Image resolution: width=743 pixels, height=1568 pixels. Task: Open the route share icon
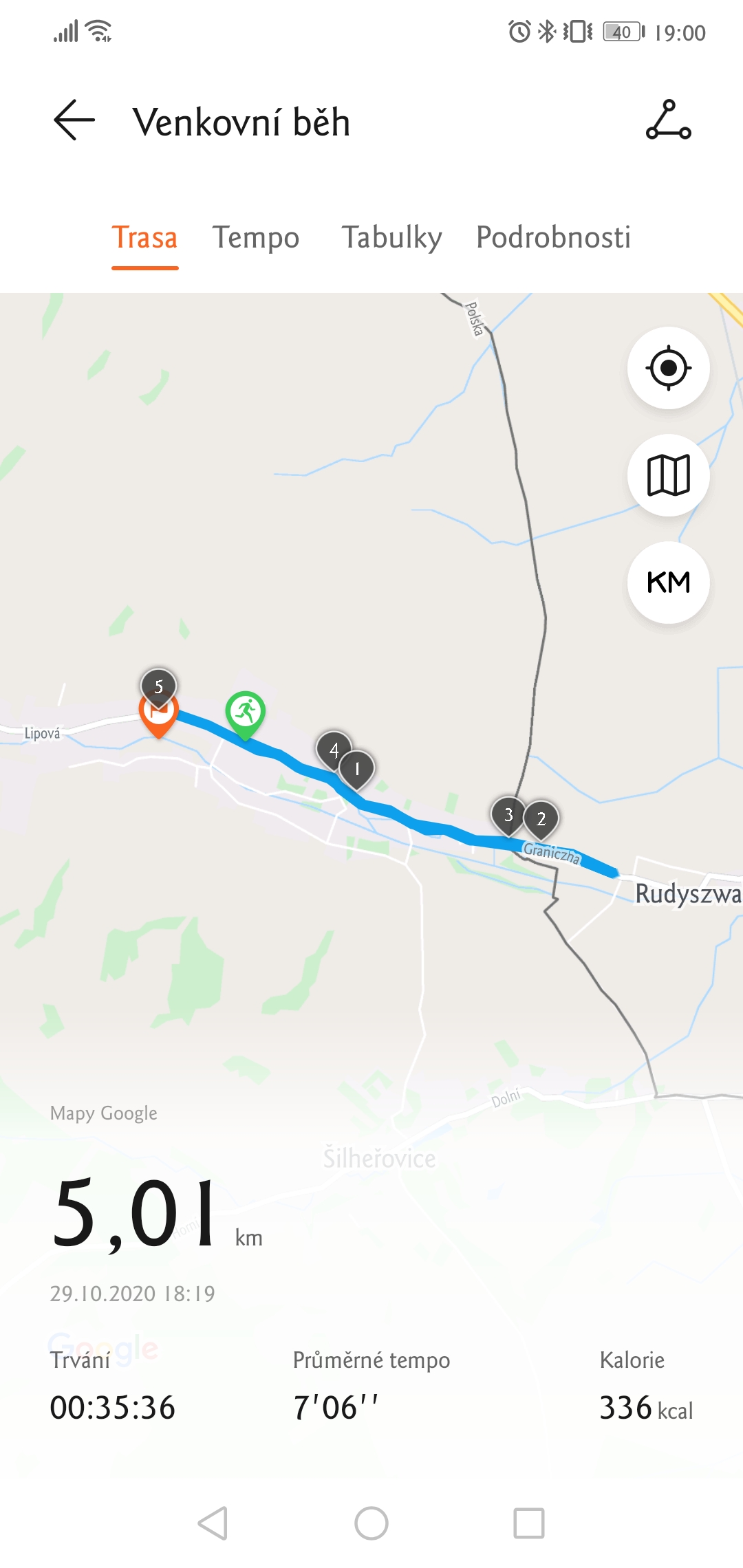coord(668,120)
